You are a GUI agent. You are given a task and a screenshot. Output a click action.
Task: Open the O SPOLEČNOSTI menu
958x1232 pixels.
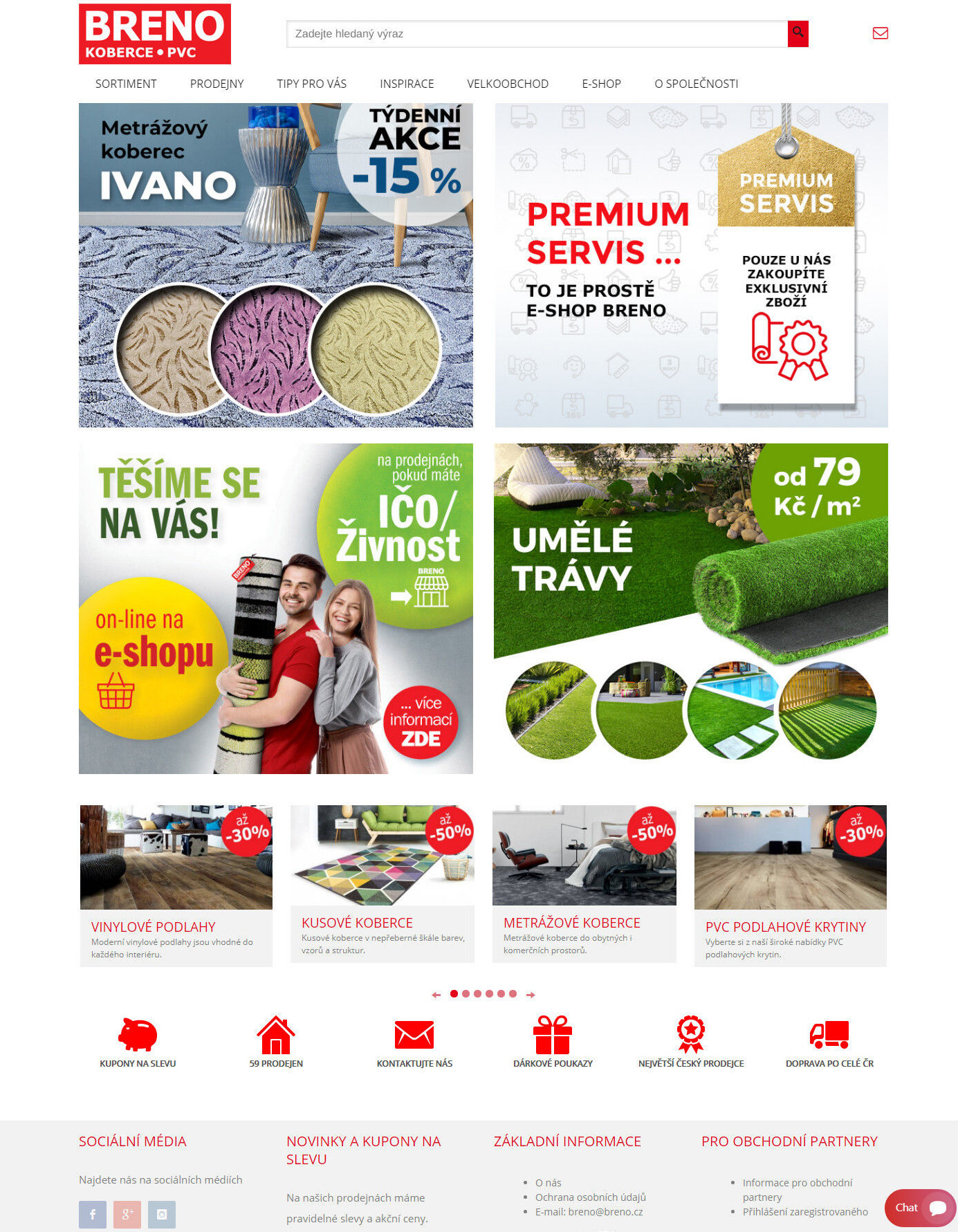pos(696,84)
